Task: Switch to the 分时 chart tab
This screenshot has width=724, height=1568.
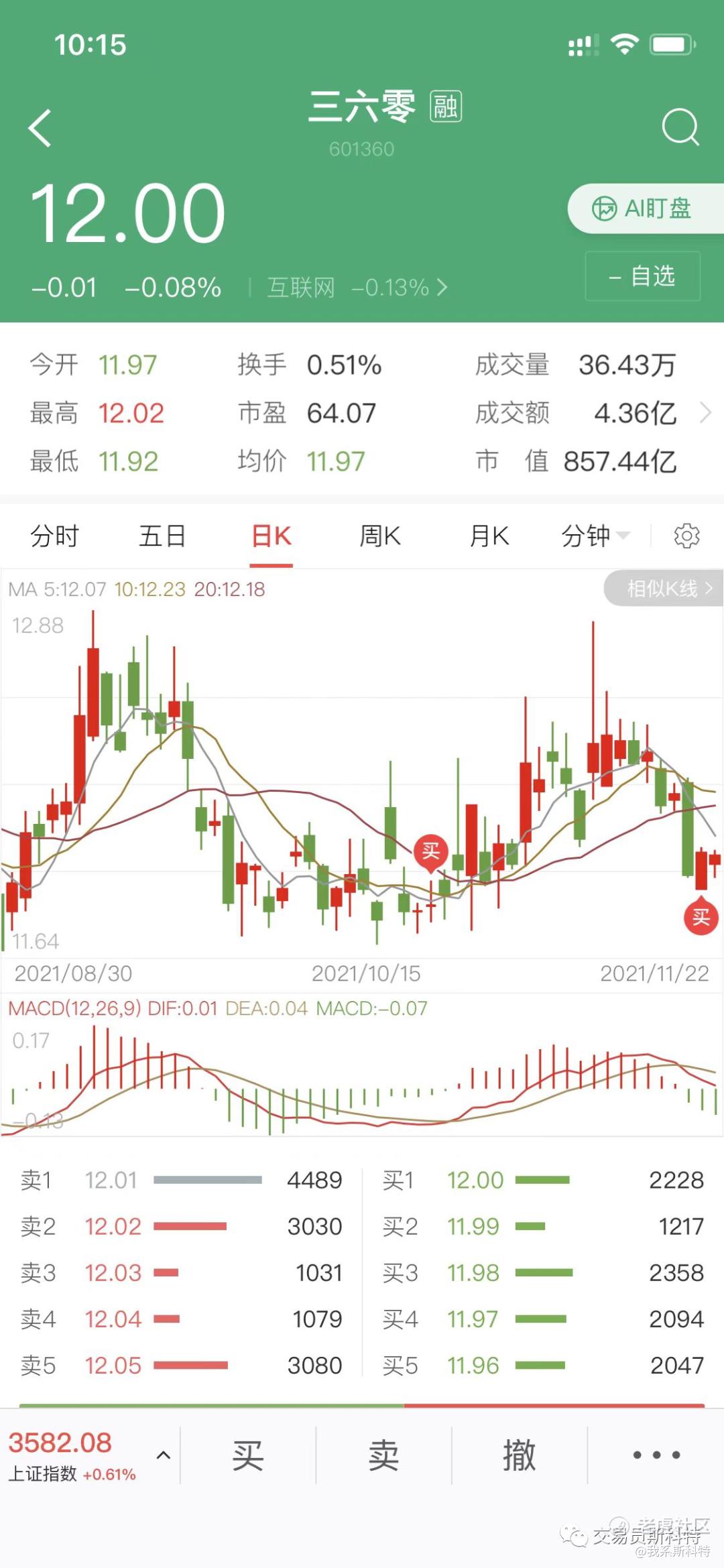Action: [54, 536]
